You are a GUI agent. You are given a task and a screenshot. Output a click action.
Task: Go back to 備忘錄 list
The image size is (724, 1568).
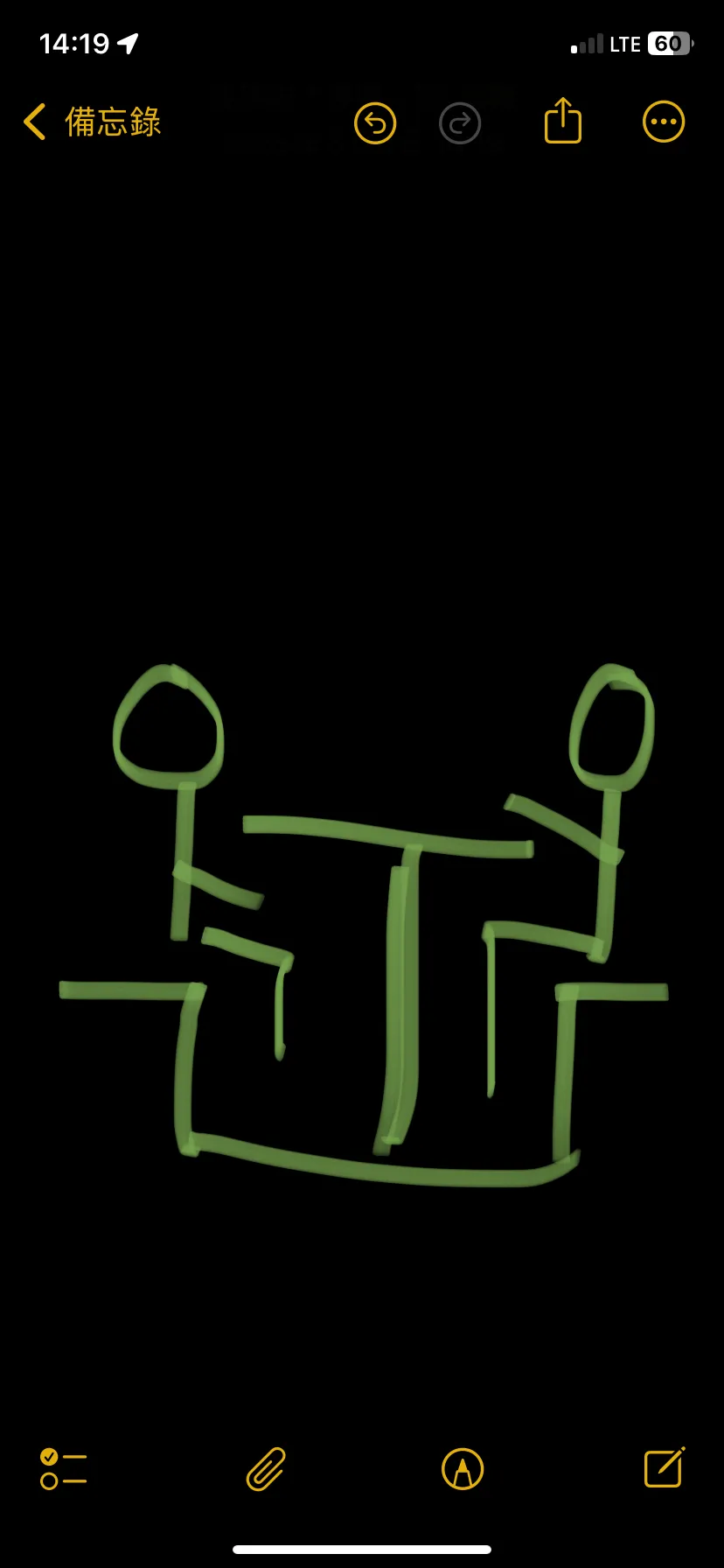pos(92,122)
